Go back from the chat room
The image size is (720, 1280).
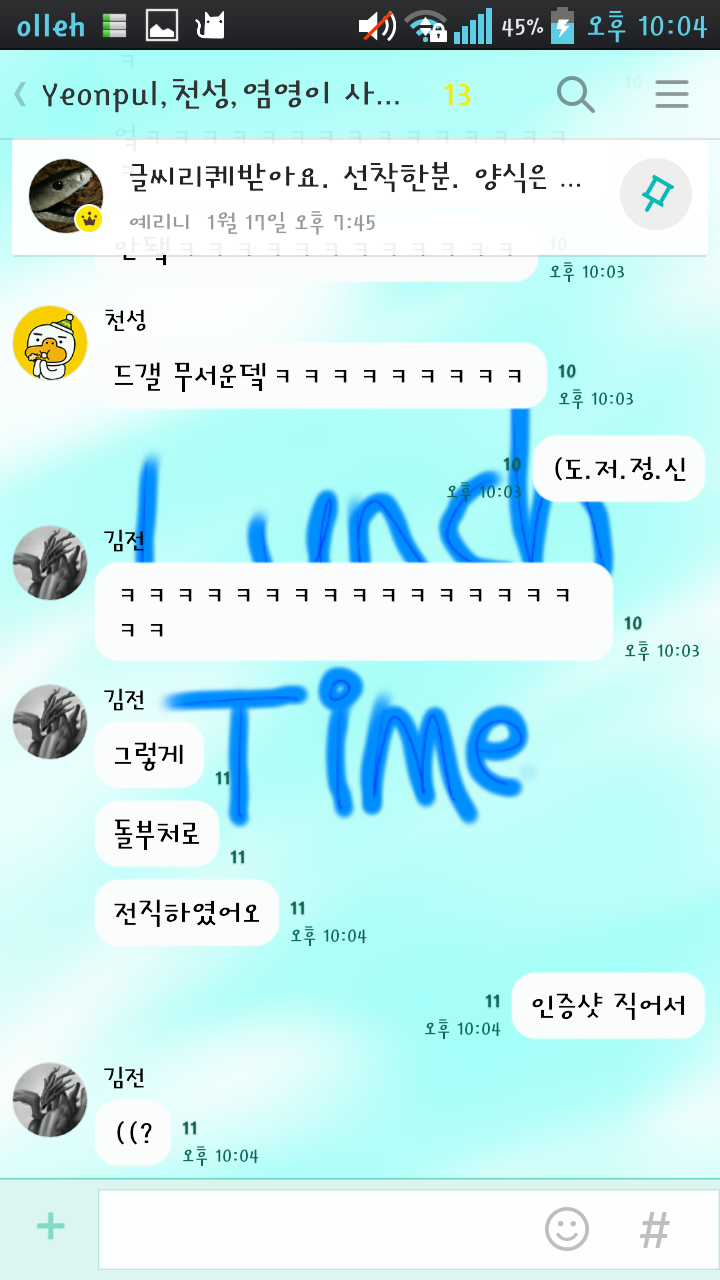[x=20, y=95]
